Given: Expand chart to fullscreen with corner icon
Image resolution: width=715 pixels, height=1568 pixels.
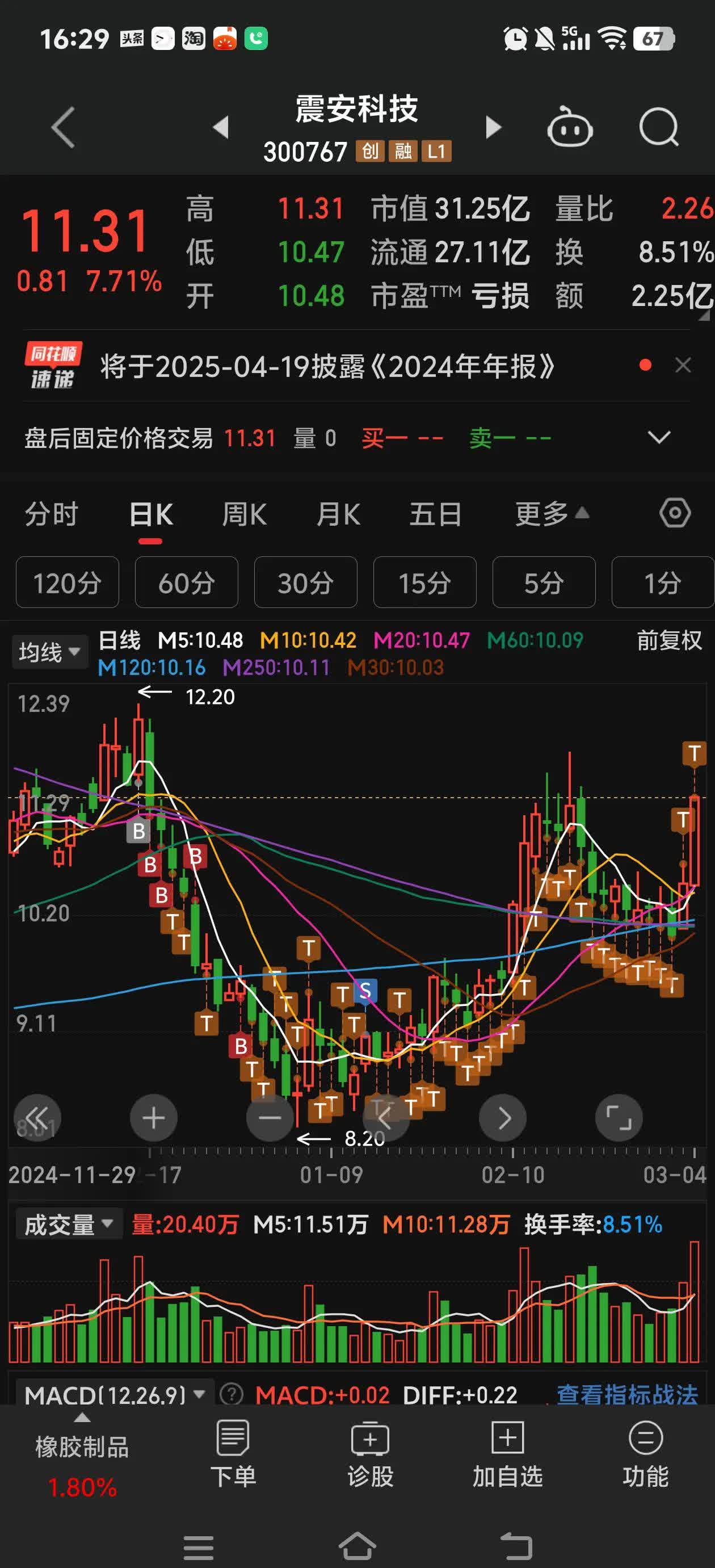Looking at the screenshot, I should point(620,1118).
